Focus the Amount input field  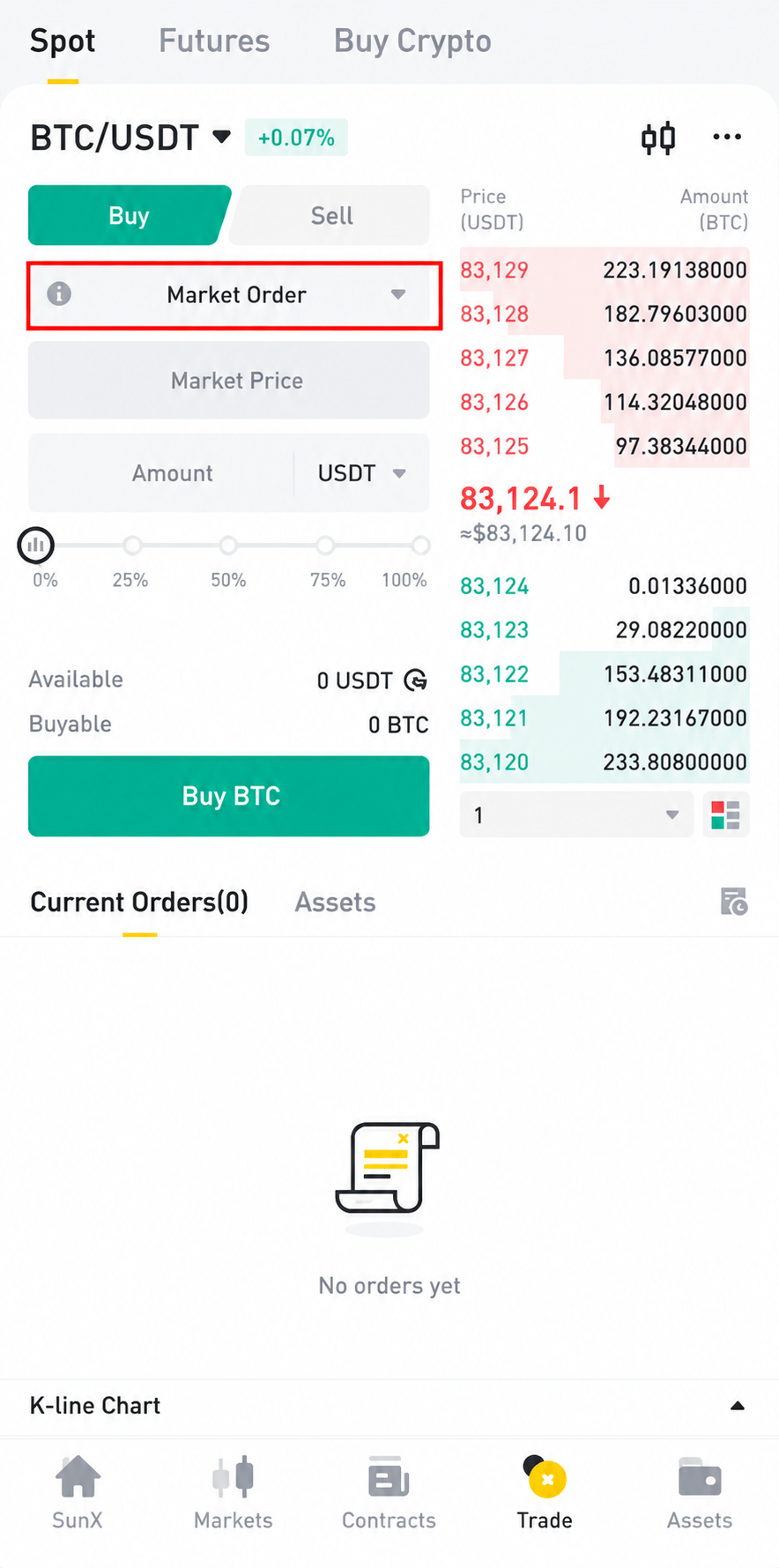click(x=162, y=473)
